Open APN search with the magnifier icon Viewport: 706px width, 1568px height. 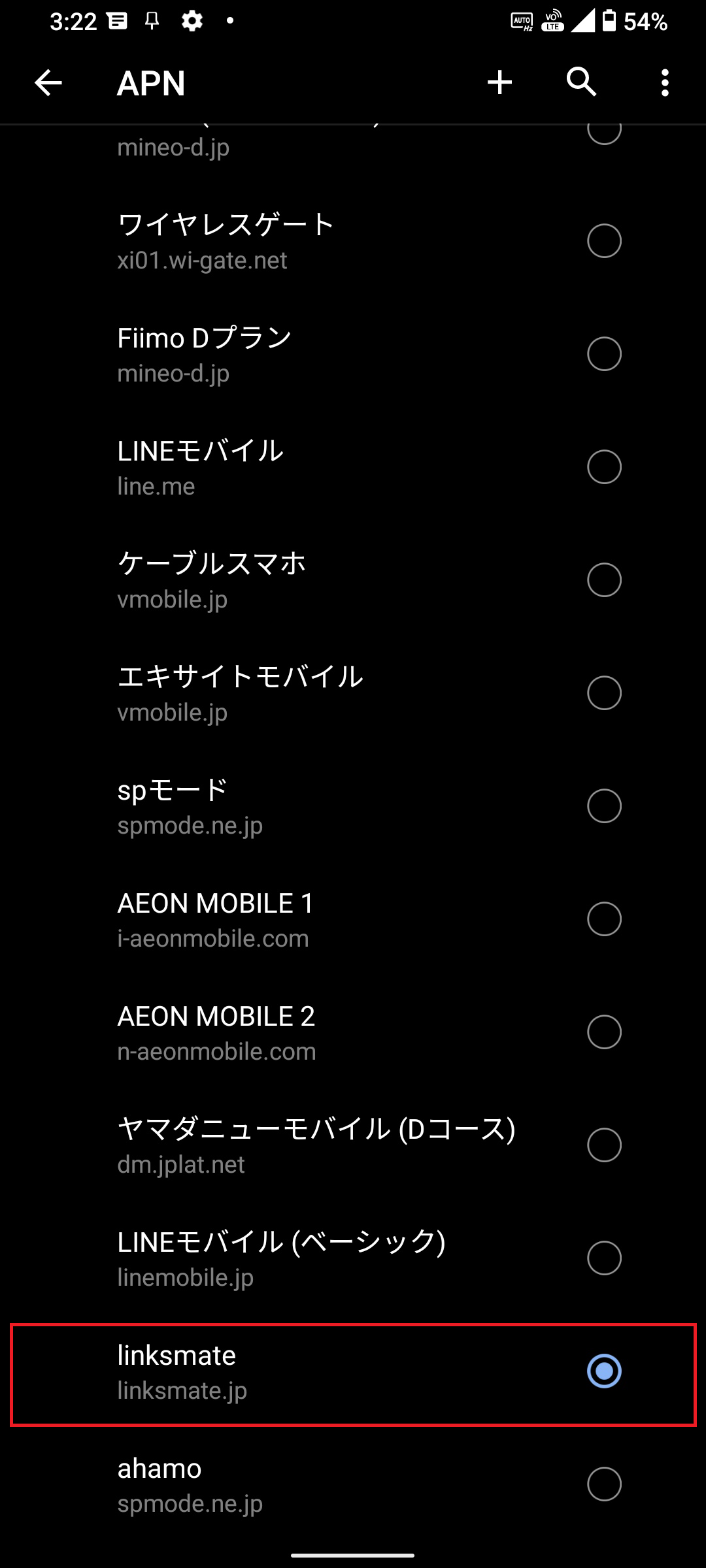(x=581, y=82)
